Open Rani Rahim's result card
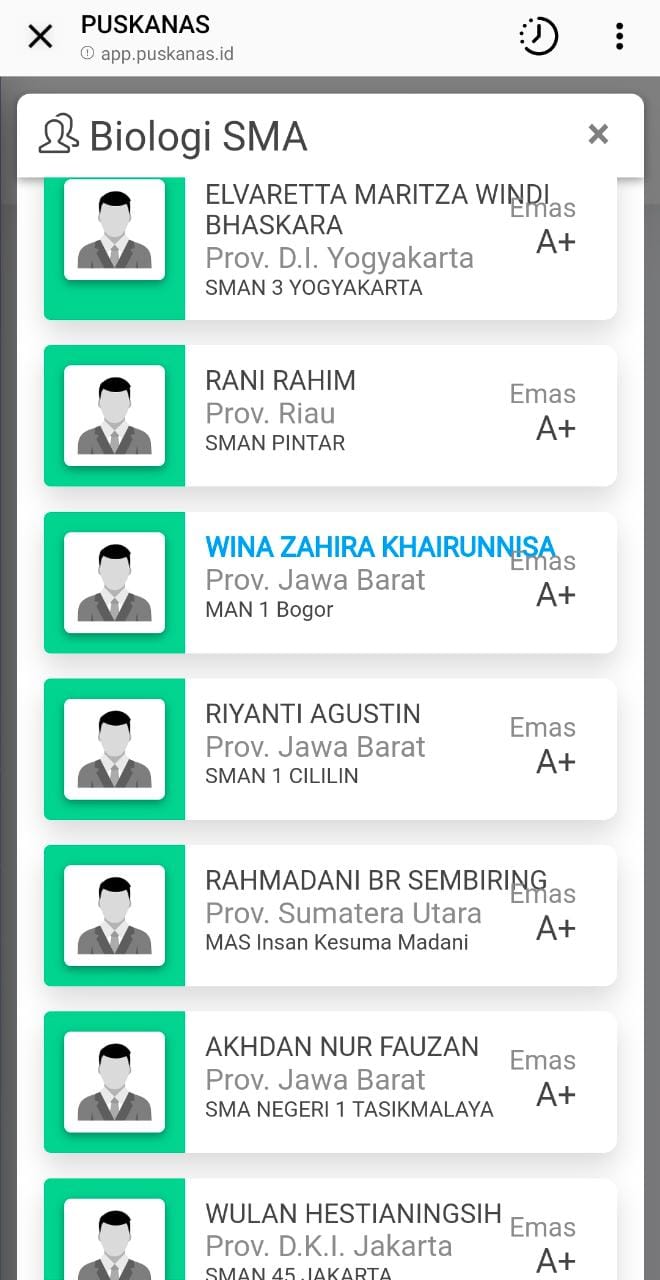The image size is (660, 1280). (330, 415)
